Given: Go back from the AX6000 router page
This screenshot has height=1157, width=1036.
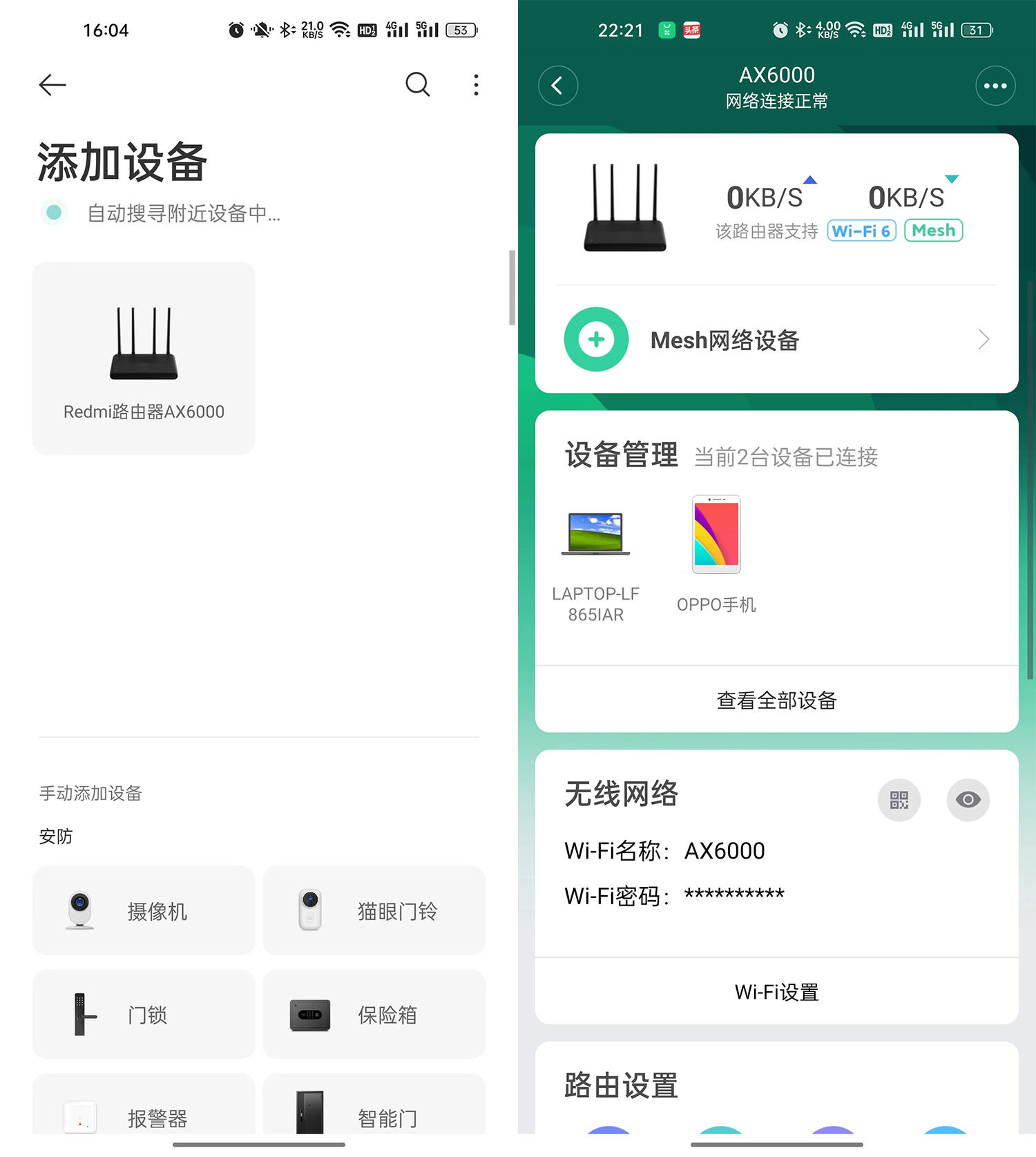Looking at the screenshot, I should click(557, 86).
